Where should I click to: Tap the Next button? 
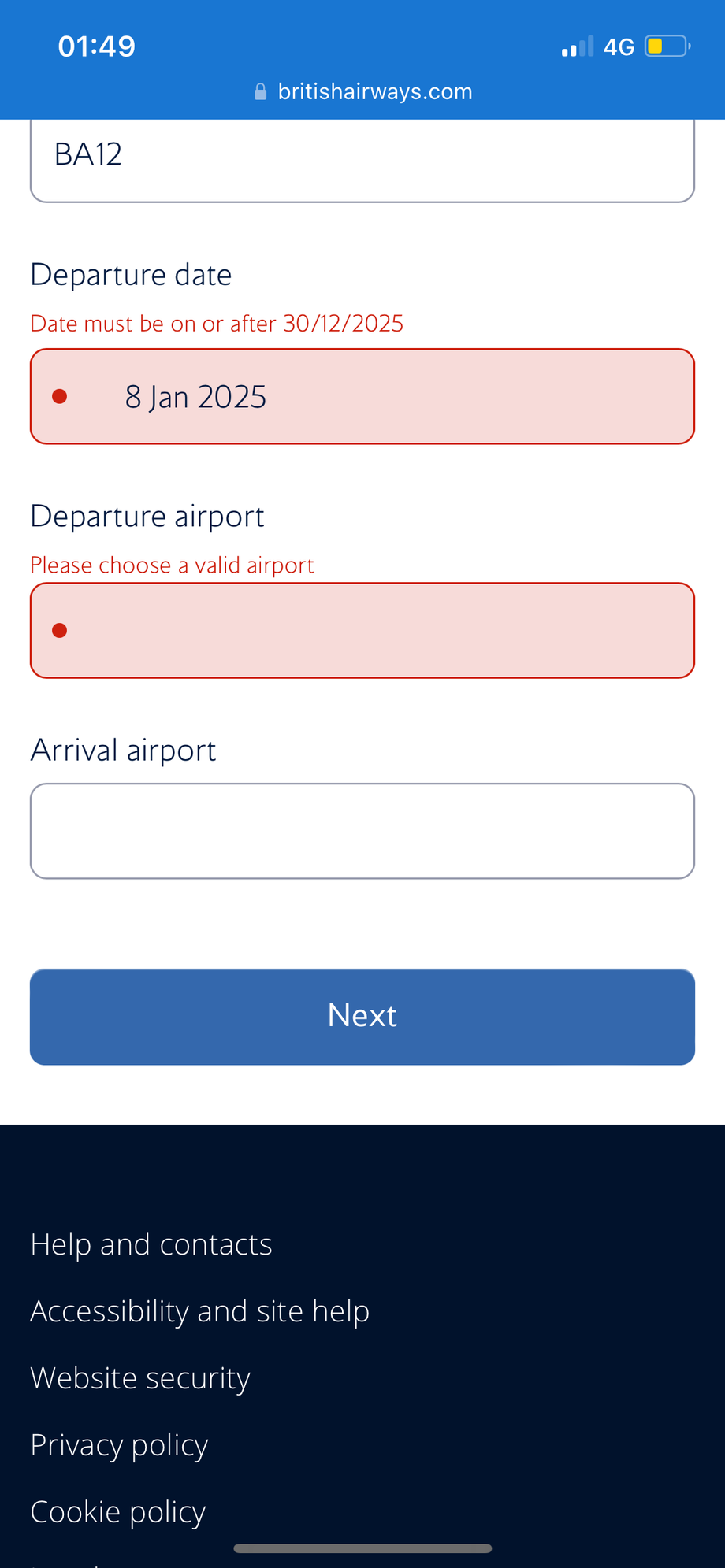coord(362,1017)
